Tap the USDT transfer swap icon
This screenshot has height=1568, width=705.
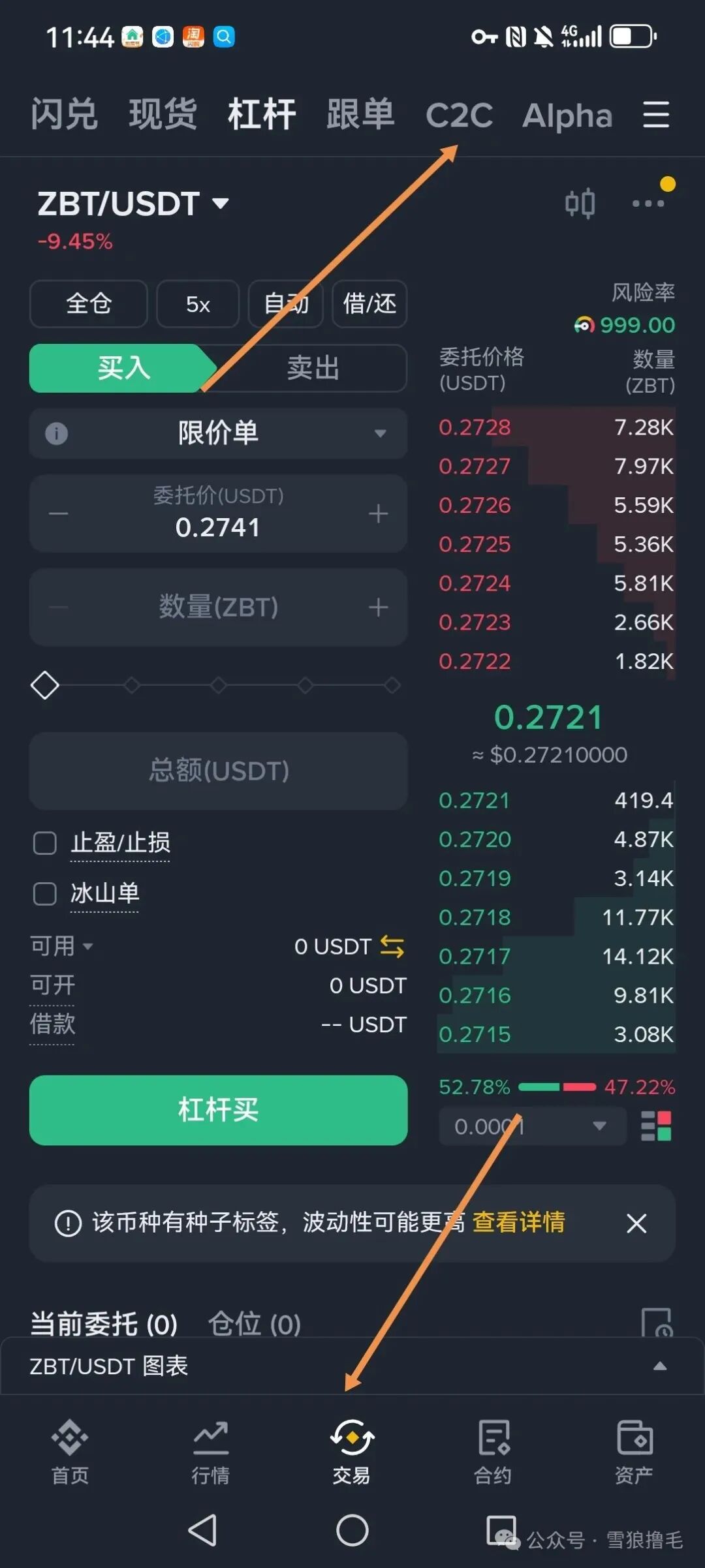392,946
